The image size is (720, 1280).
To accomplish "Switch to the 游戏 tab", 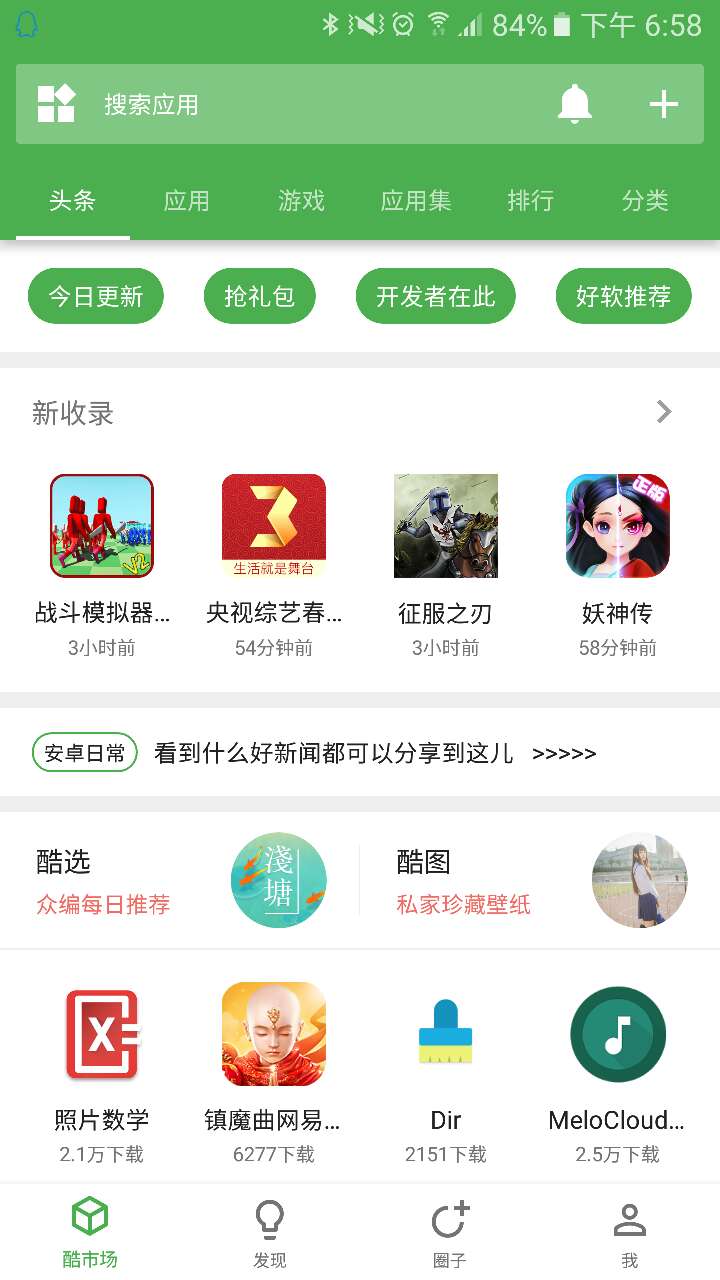I will pyautogui.click(x=300, y=200).
